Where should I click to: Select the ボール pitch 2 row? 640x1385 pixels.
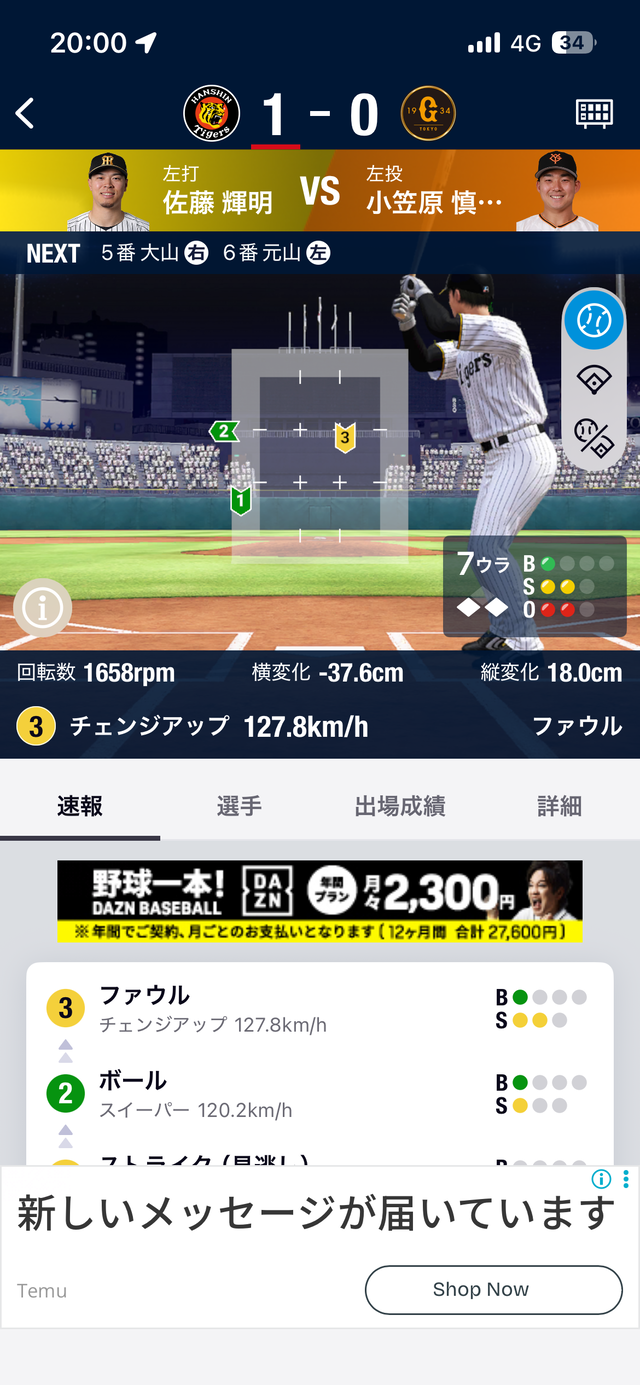[320, 1094]
